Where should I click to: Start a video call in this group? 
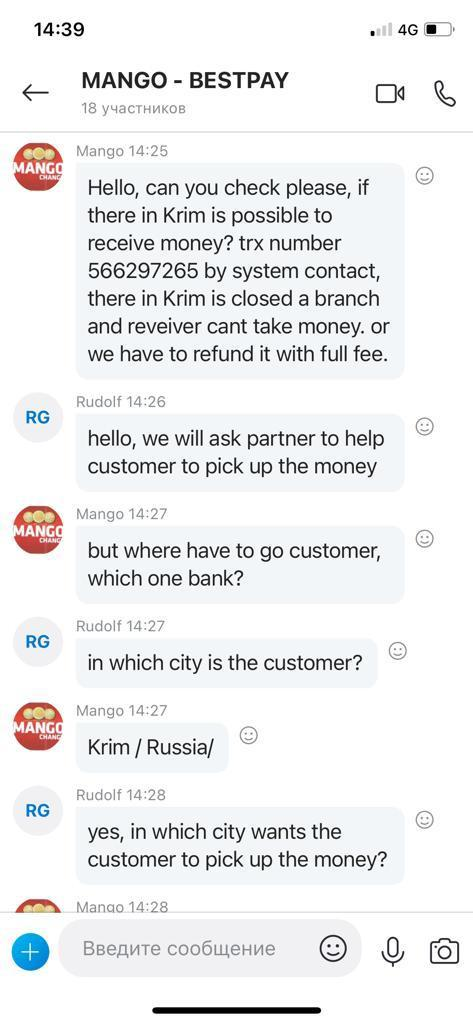[390, 93]
